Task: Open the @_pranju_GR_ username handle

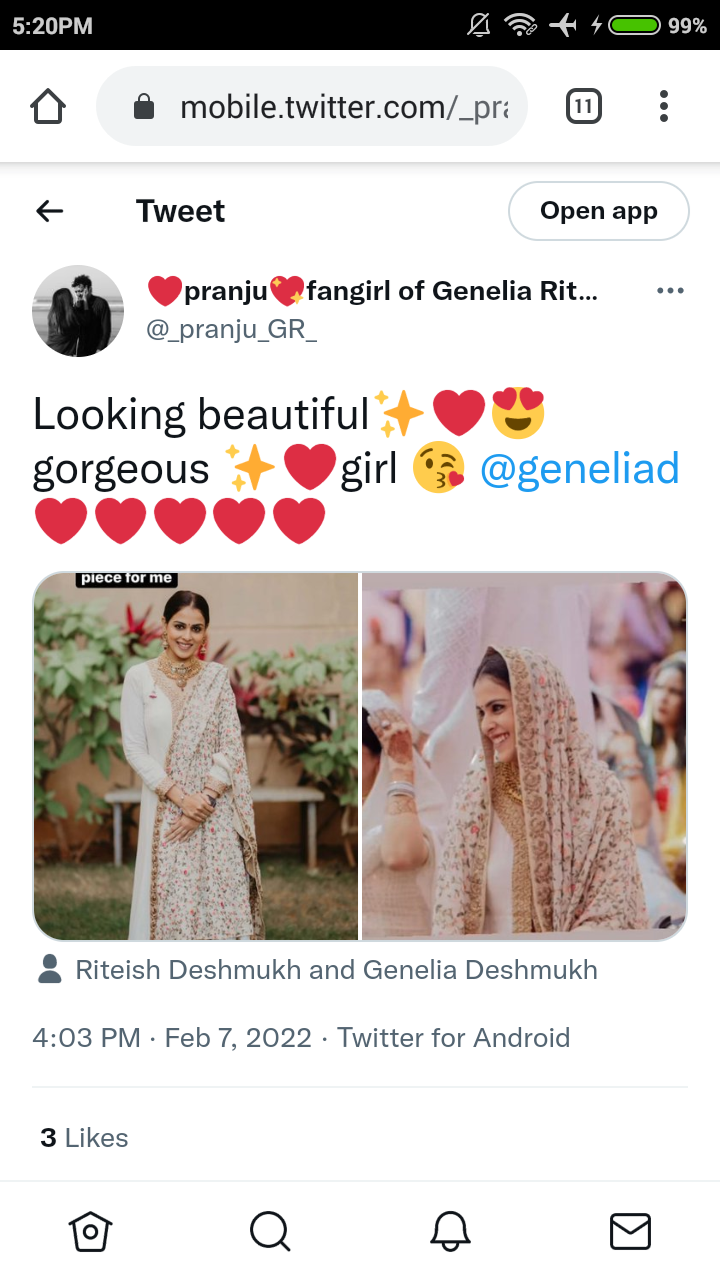Action: coord(232,330)
